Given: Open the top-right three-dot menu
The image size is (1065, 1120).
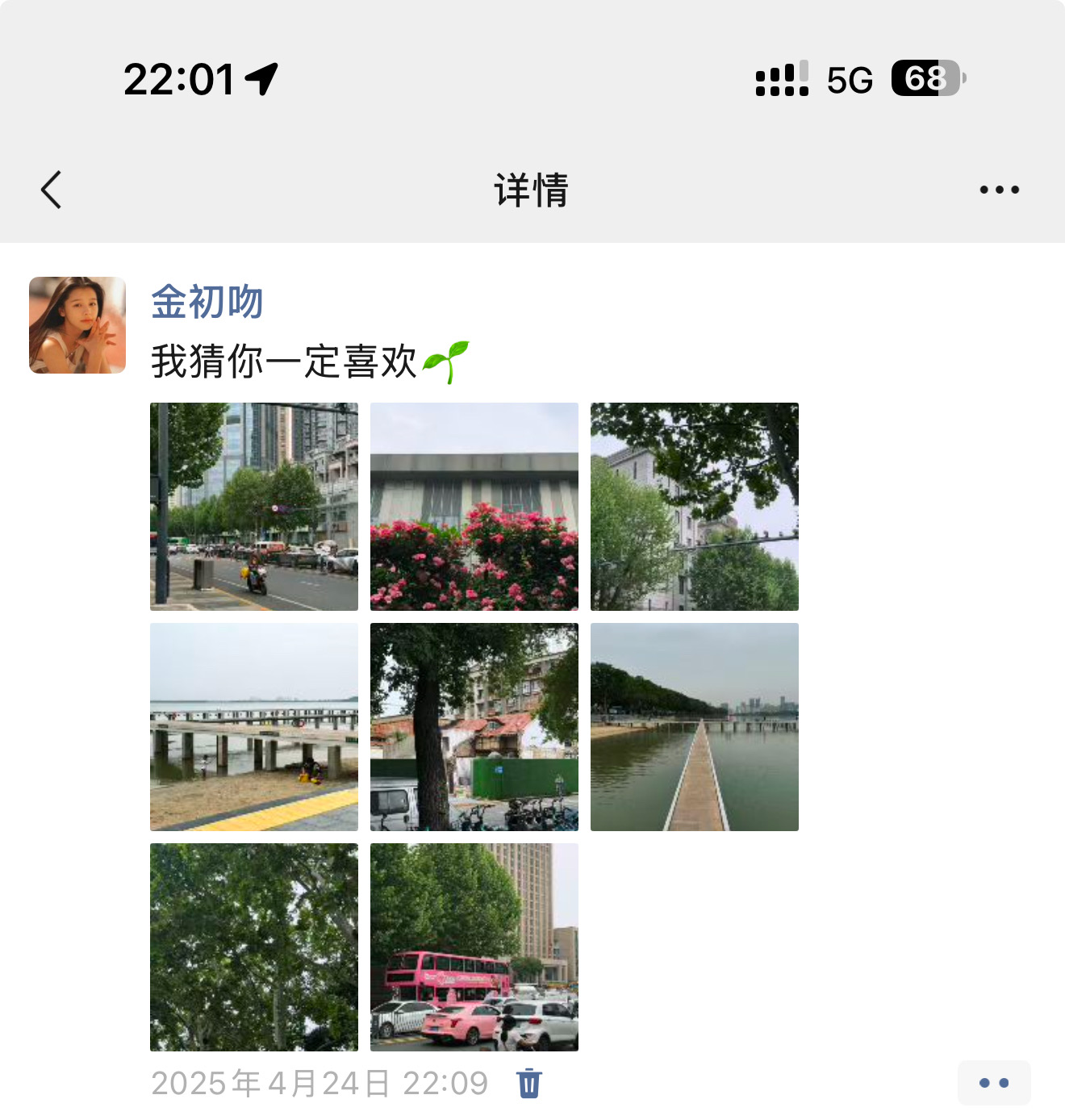Looking at the screenshot, I should tap(999, 190).
